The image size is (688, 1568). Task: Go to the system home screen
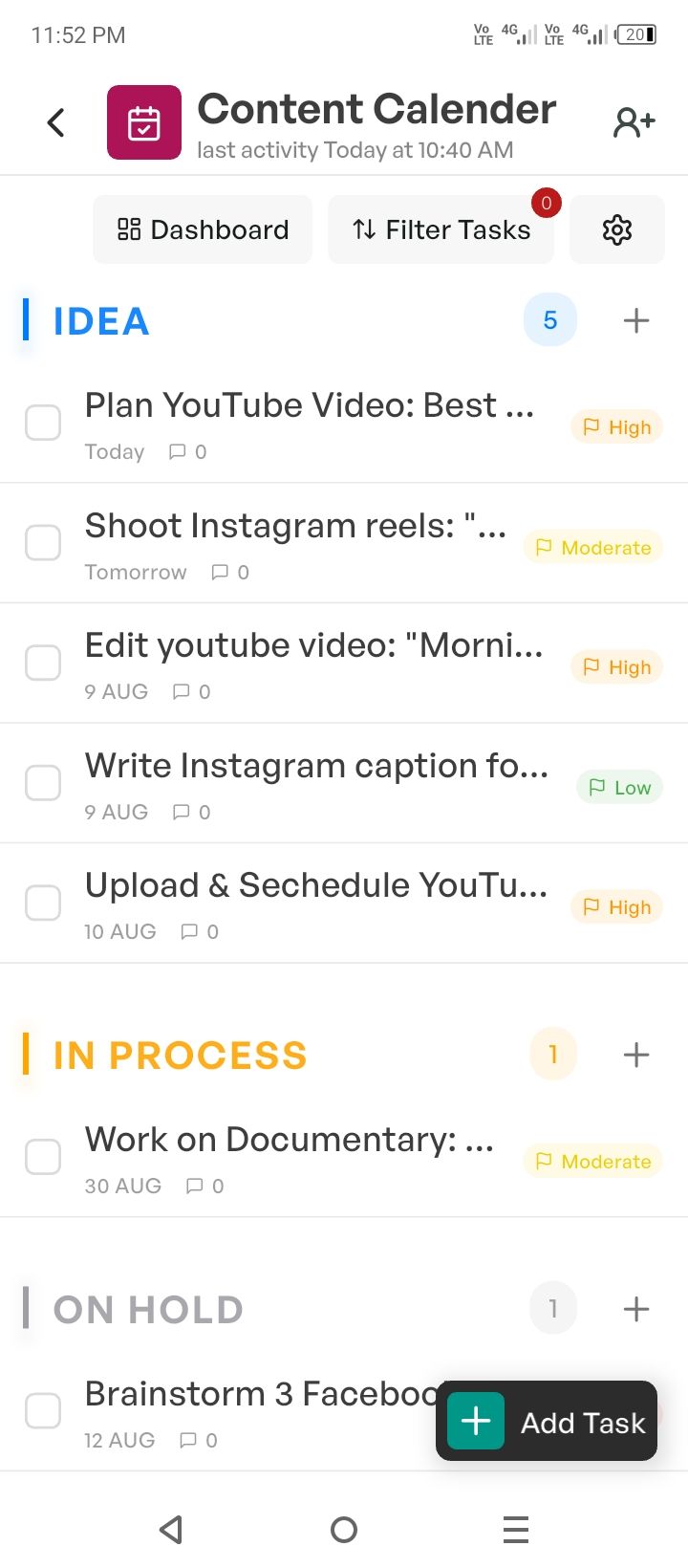tap(344, 1530)
